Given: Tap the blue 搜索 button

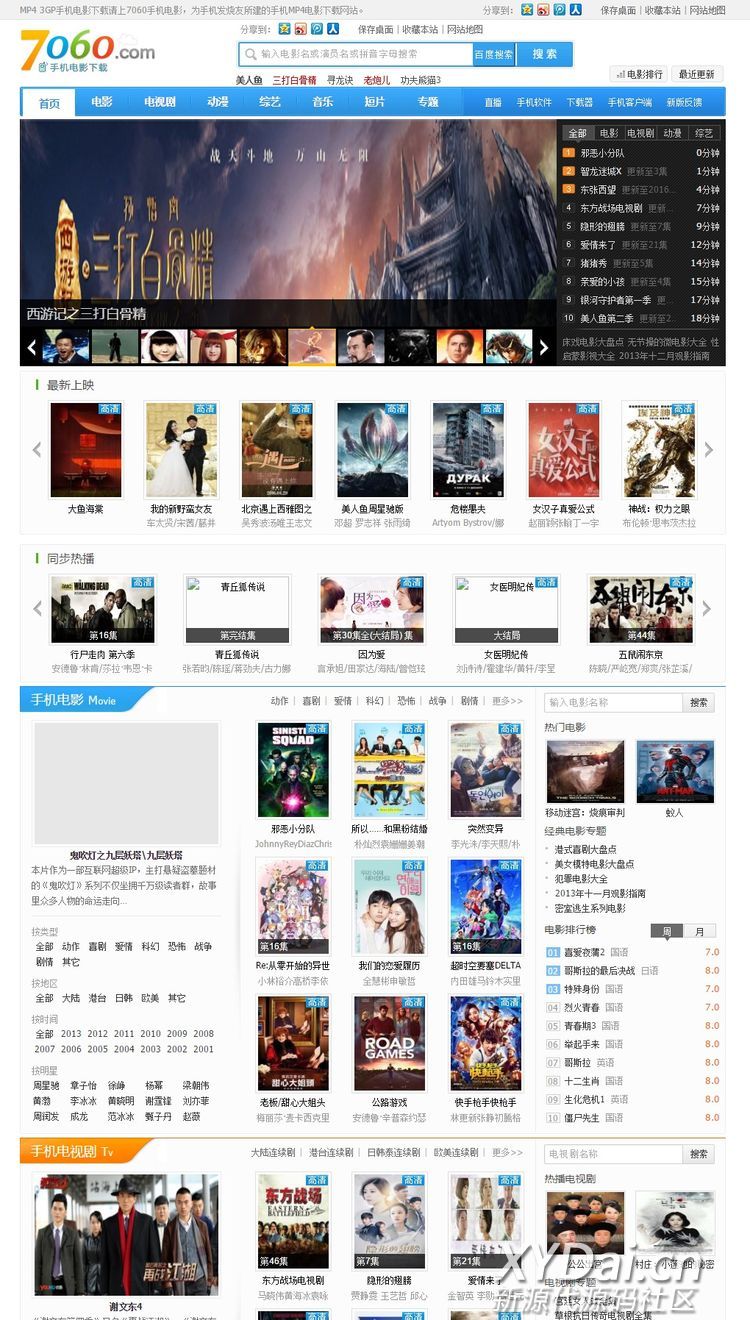Looking at the screenshot, I should 544,54.
